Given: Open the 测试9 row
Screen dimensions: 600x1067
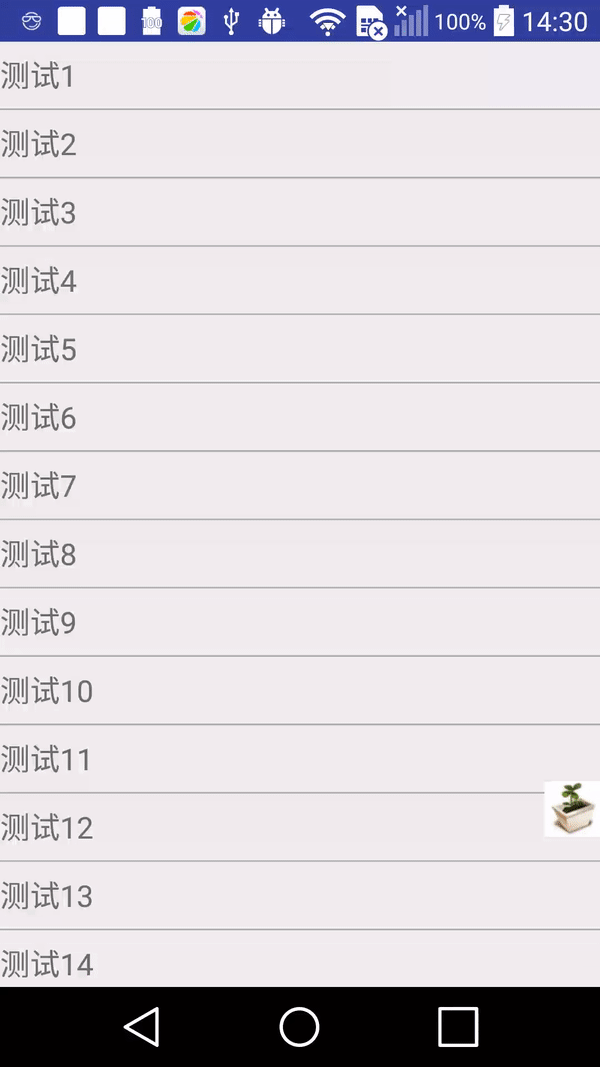Looking at the screenshot, I should click(x=300, y=622).
